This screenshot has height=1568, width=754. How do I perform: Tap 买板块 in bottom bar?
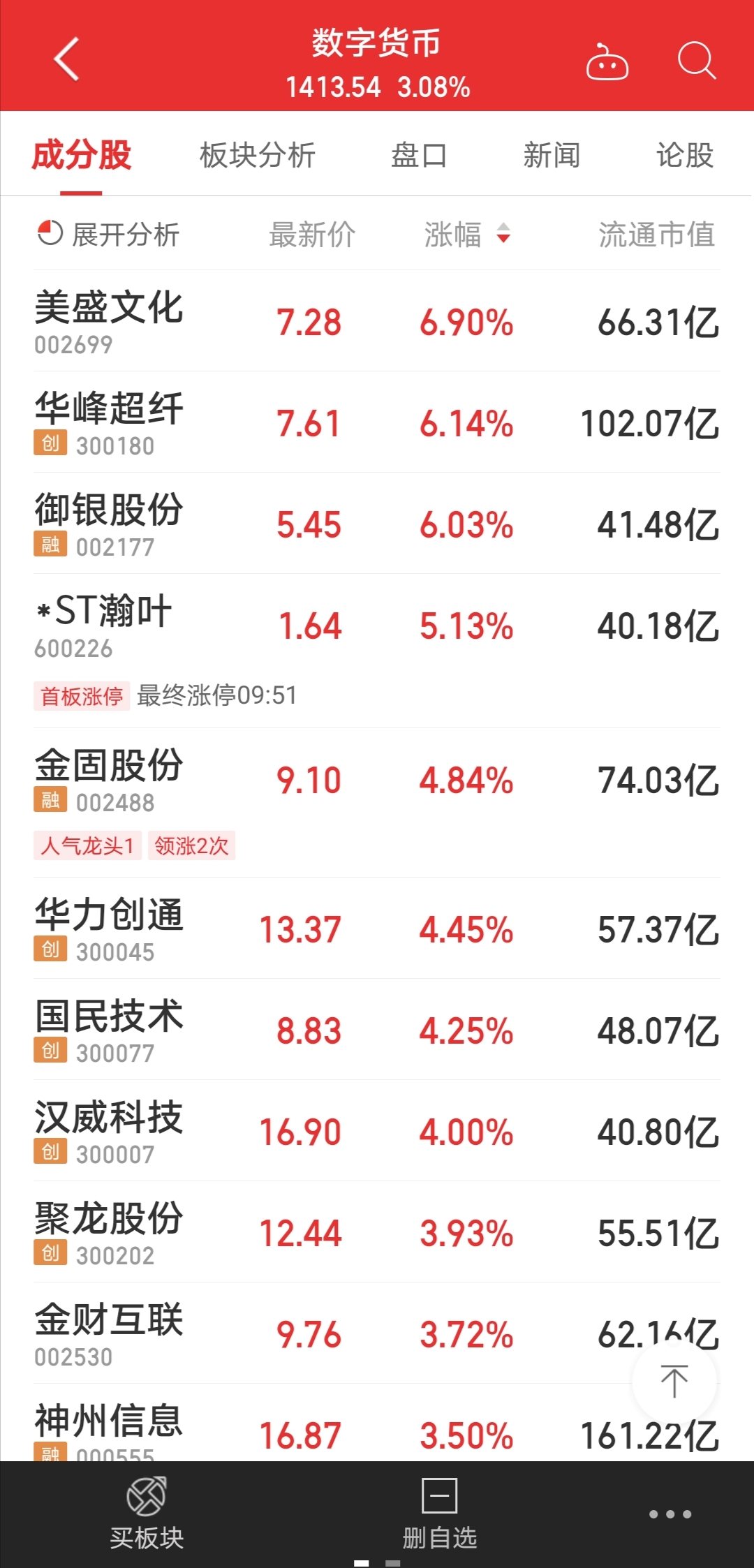147,1513
